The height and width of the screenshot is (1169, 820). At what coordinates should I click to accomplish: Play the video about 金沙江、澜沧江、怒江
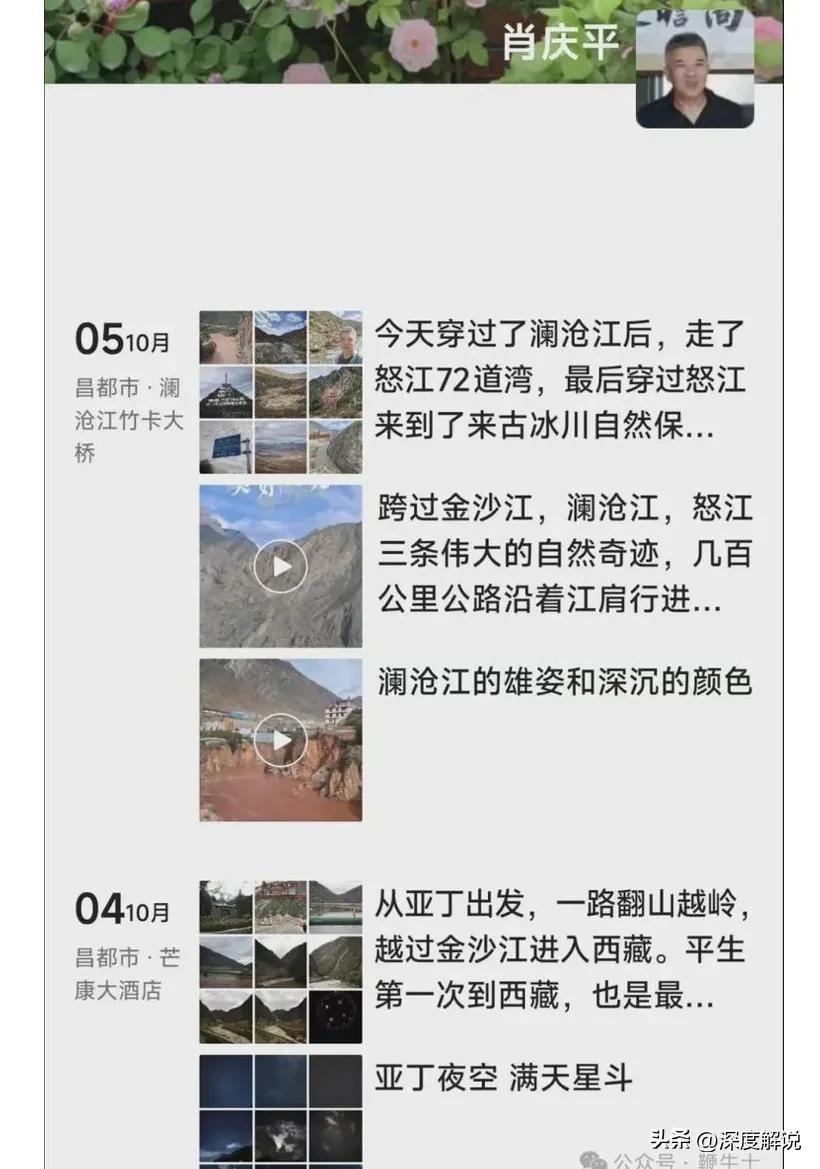pos(280,566)
